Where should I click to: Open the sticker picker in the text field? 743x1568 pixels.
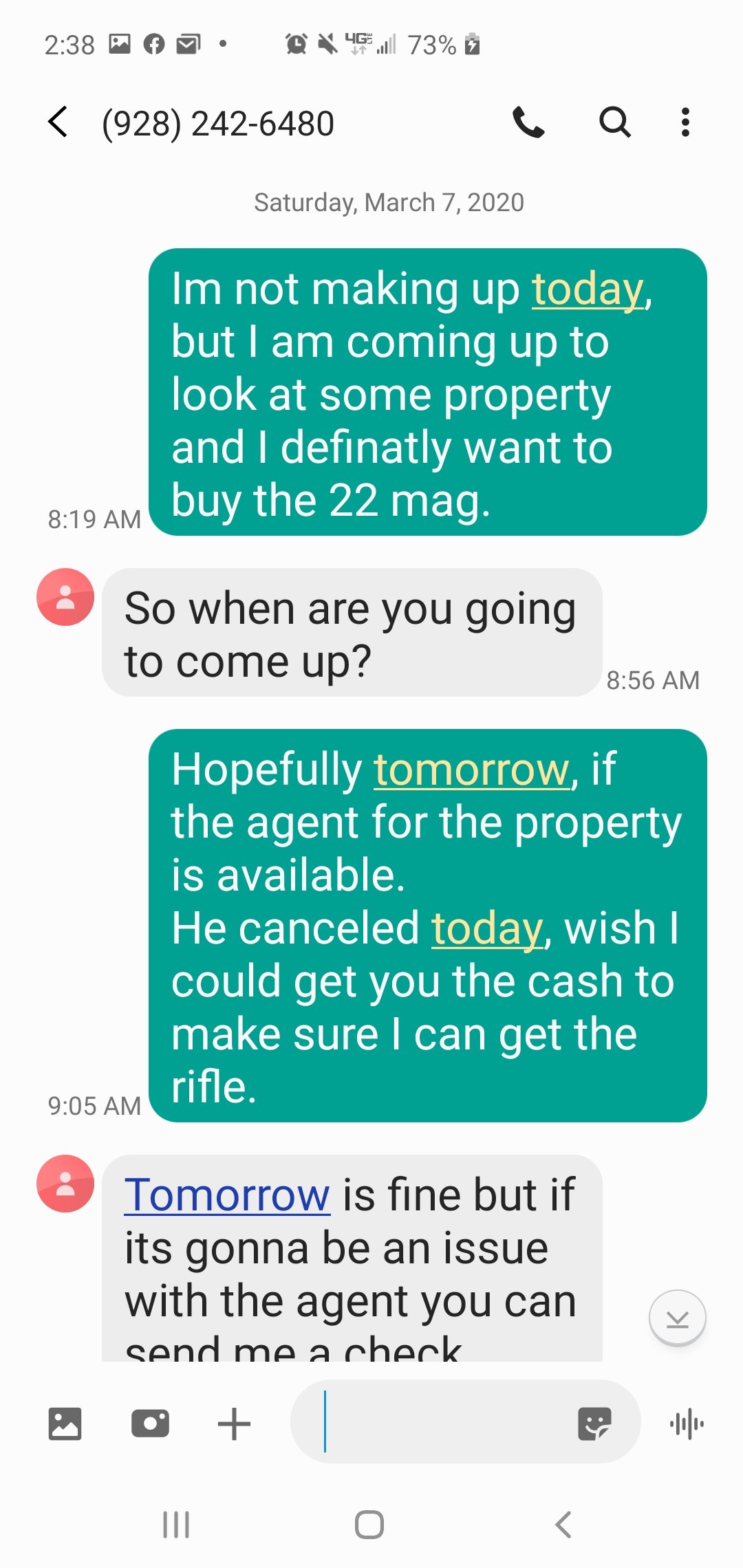click(x=594, y=1423)
